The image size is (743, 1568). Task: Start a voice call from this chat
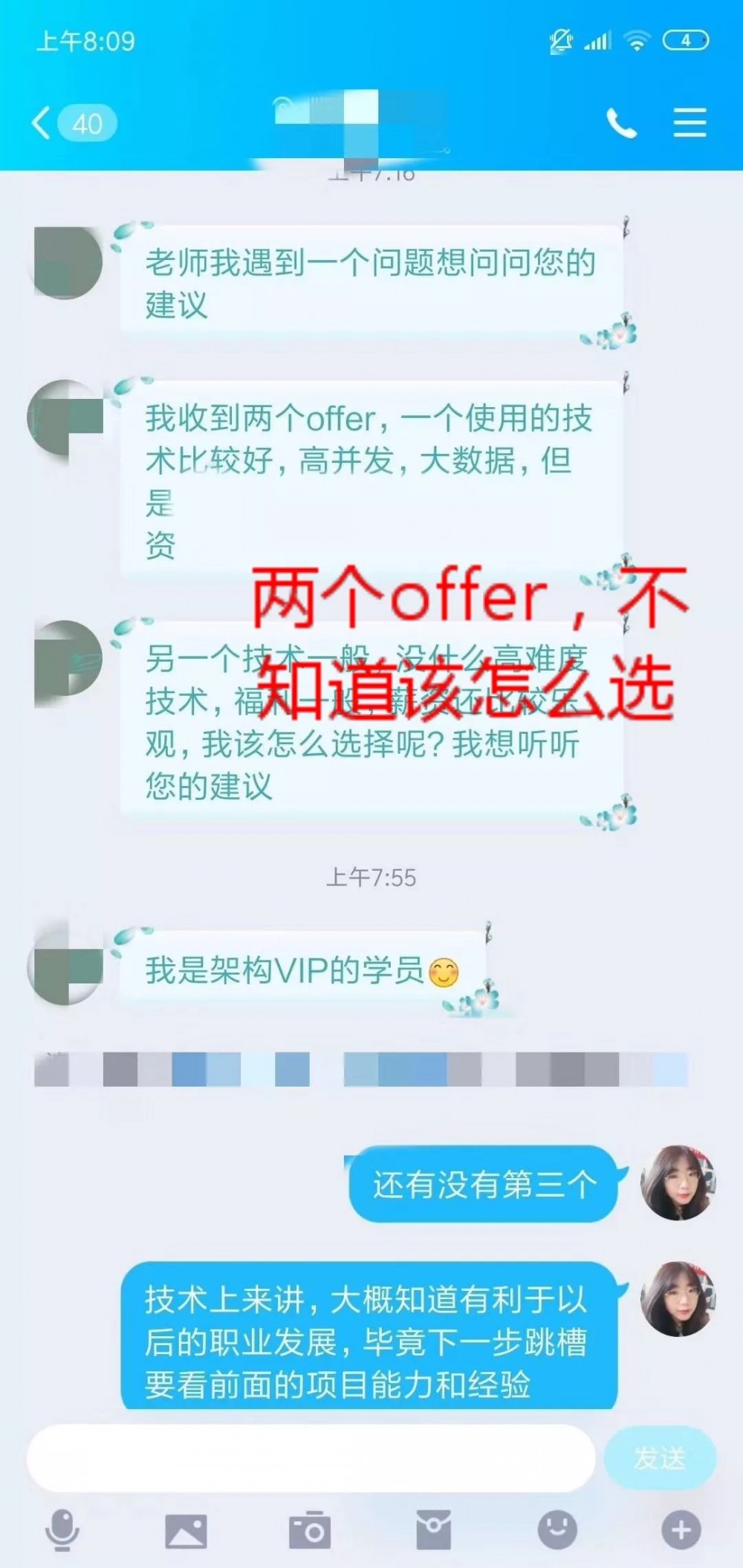(622, 123)
